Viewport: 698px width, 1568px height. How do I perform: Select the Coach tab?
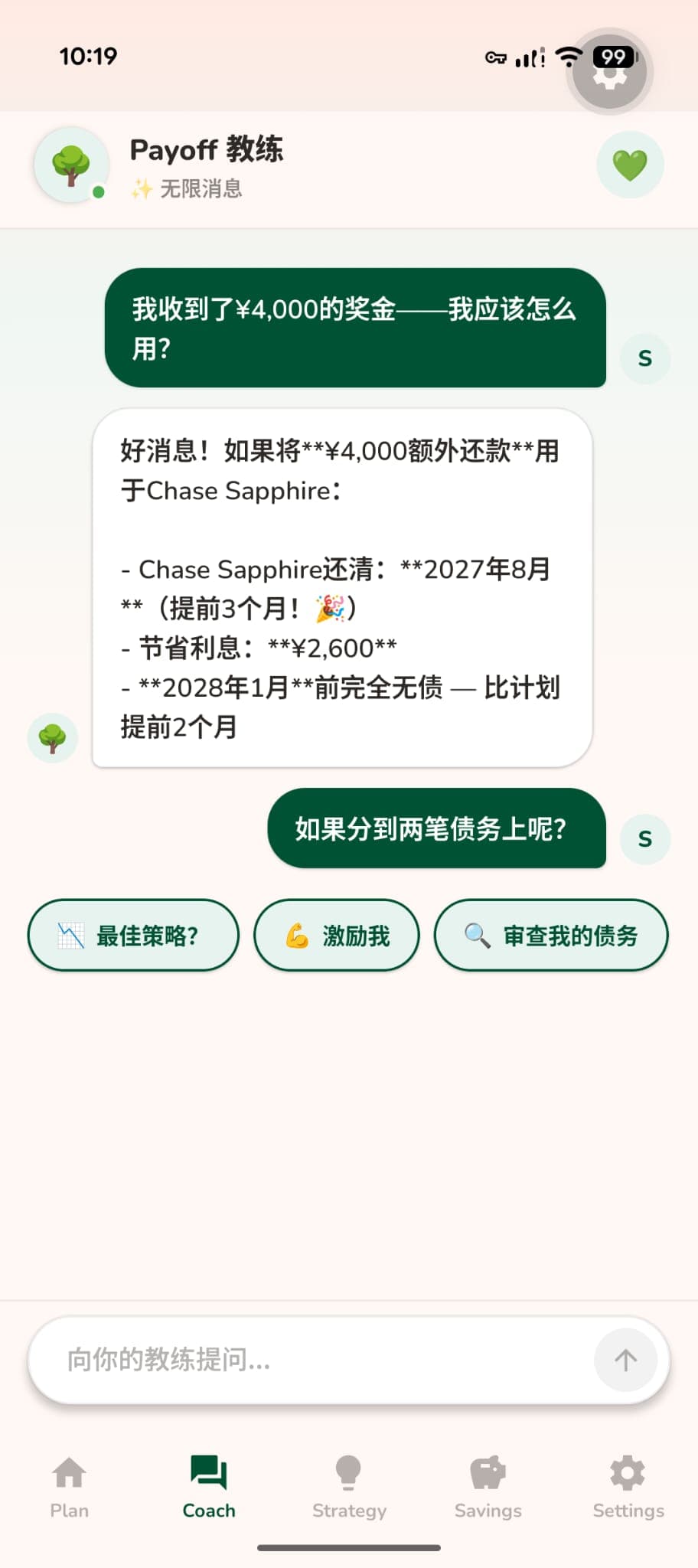click(209, 1487)
